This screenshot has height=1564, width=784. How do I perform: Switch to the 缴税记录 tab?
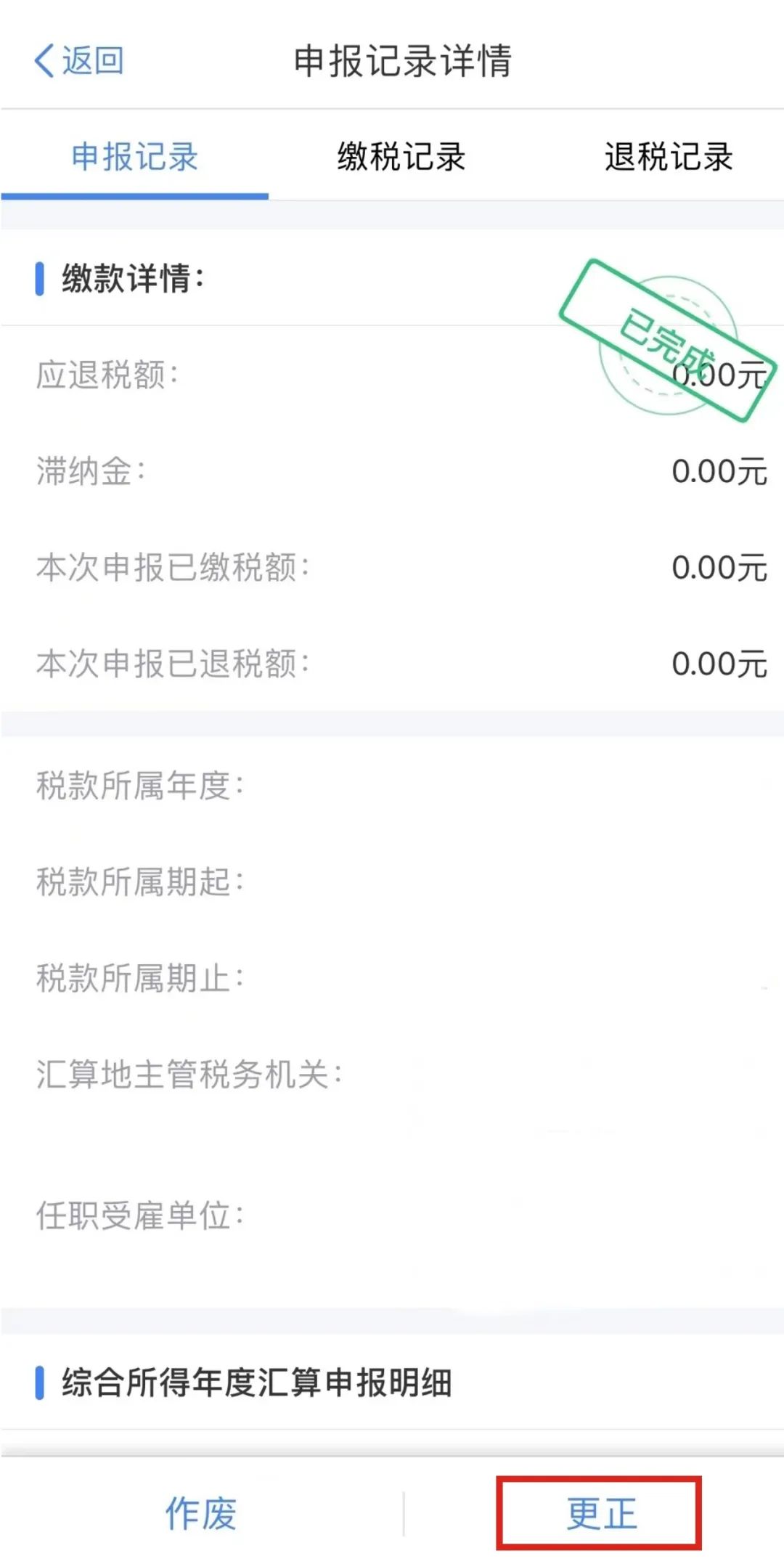(x=401, y=156)
